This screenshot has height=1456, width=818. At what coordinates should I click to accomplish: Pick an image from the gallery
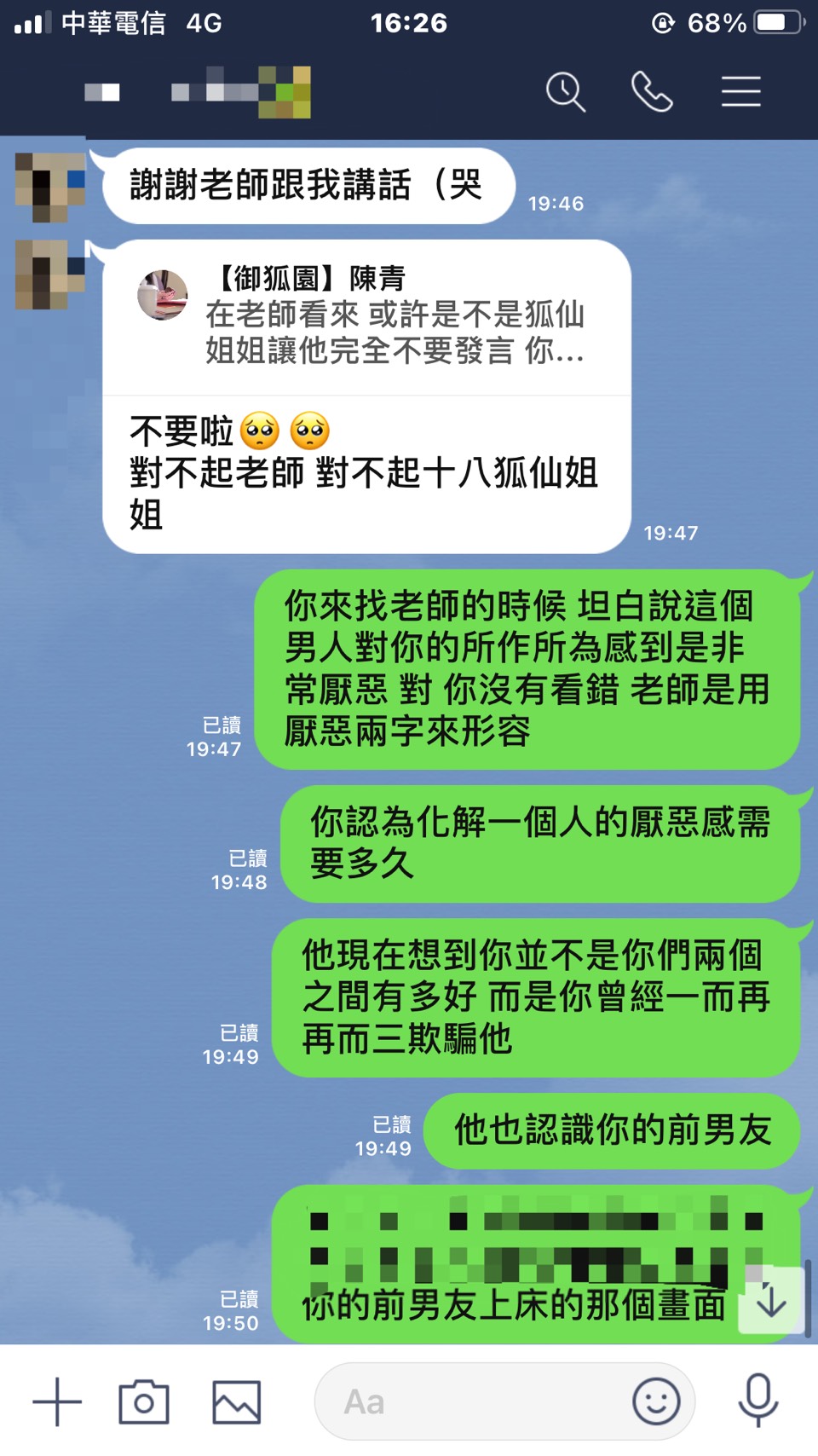236,1401
